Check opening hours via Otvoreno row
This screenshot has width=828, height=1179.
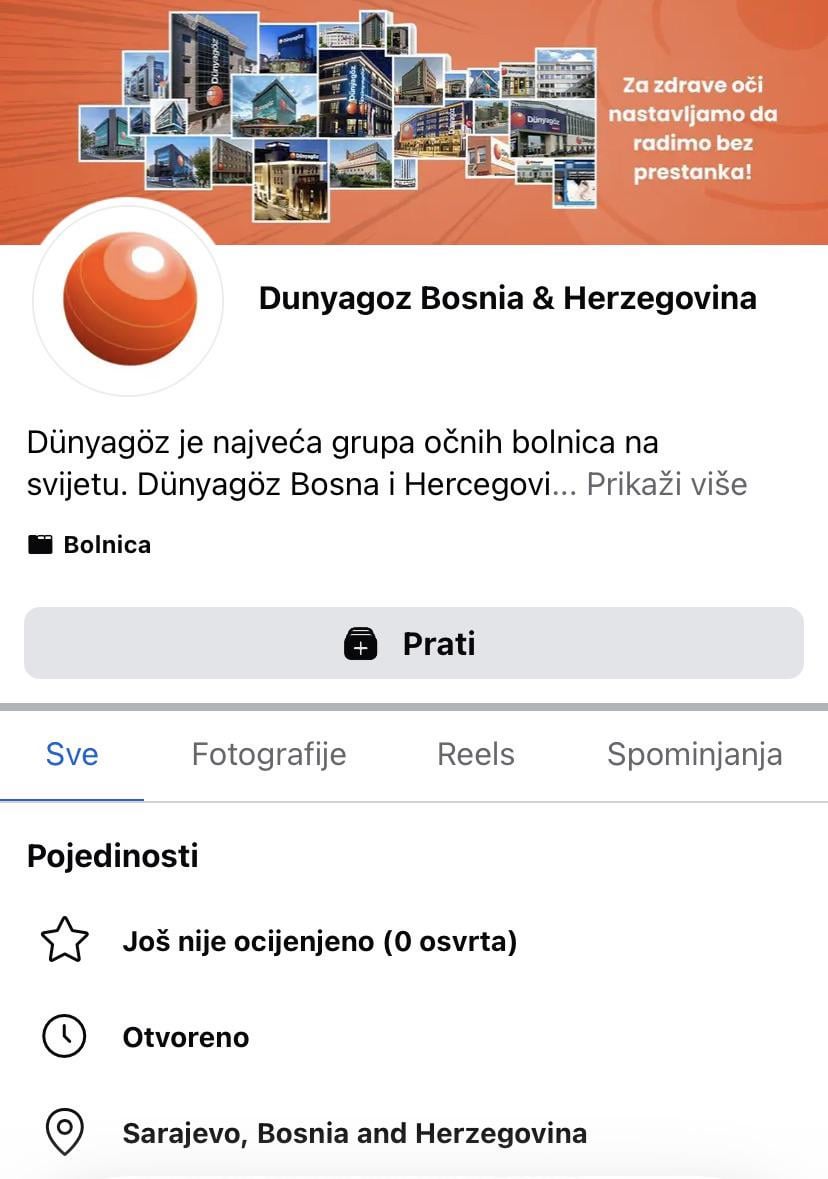(x=185, y=1037)
